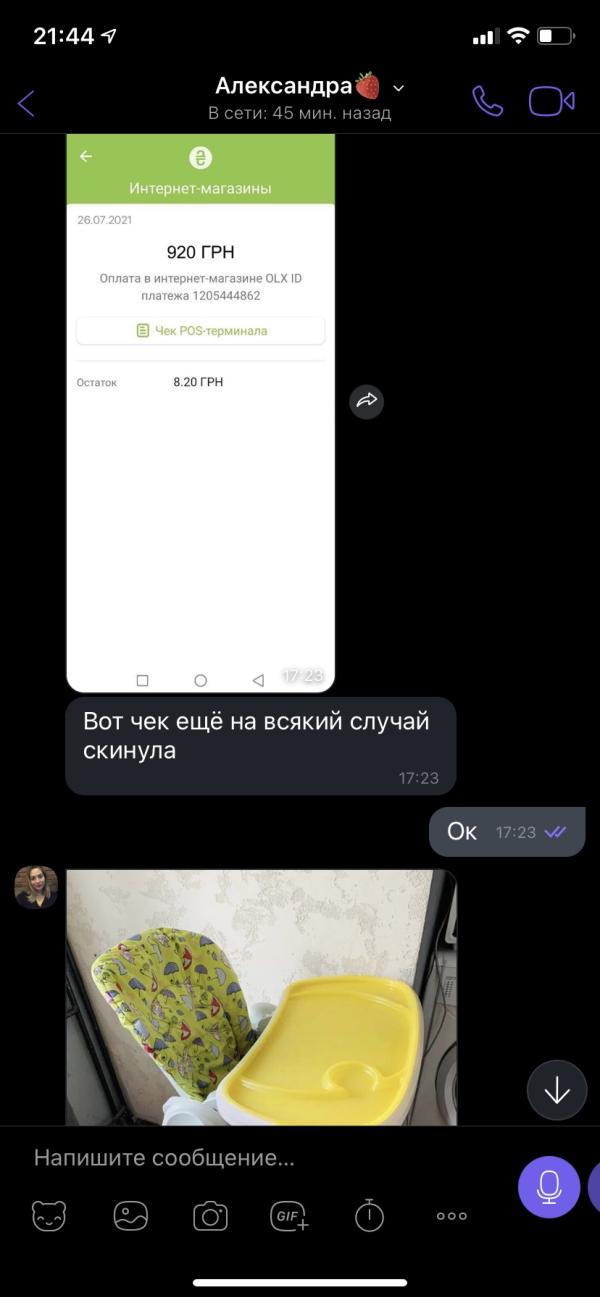Open Александра's chat info dropdown
Image resolution: width=600 pixels, height=1297 pixels.
(x=398, y=87)
